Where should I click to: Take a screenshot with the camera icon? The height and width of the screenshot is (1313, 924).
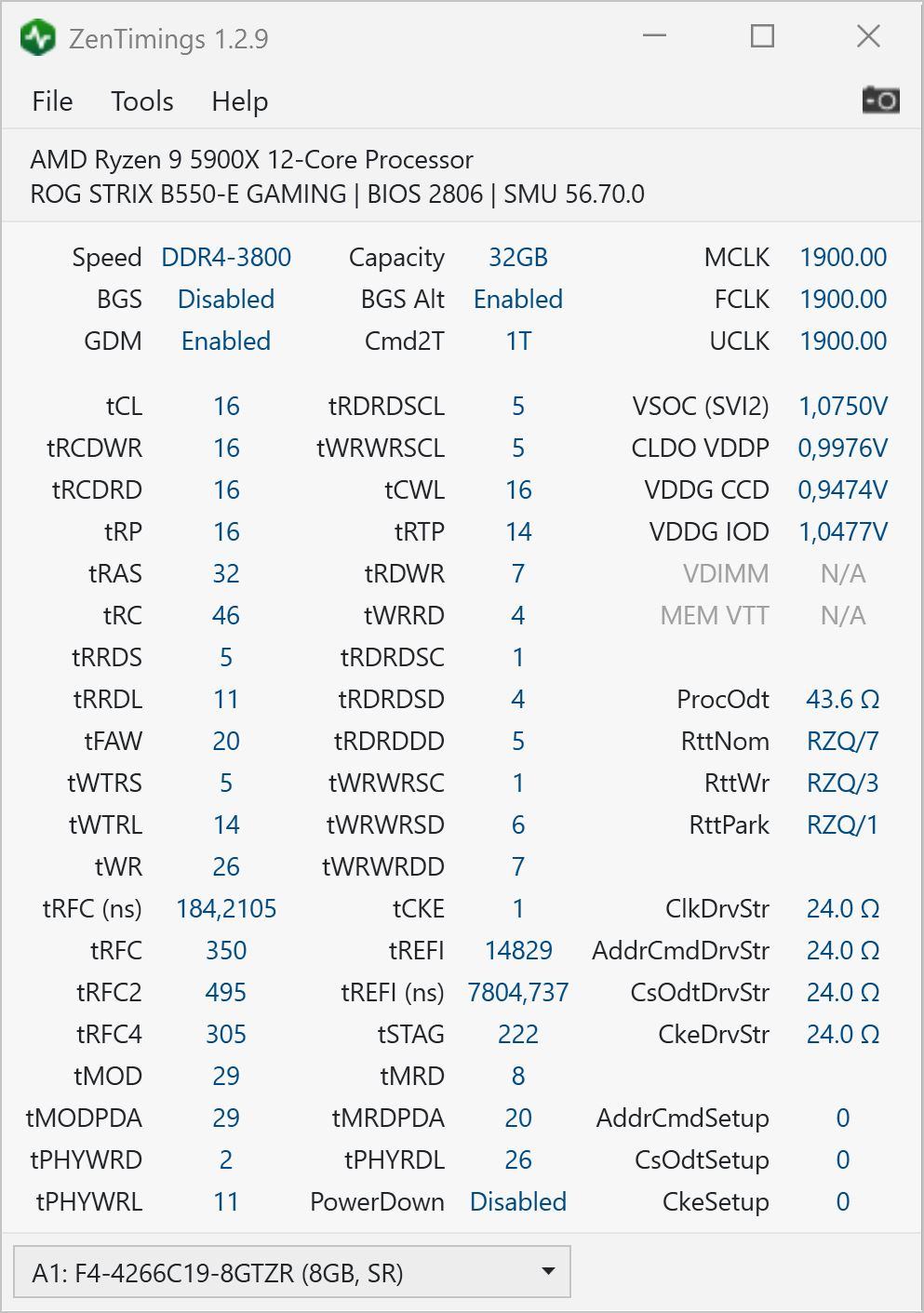[x=880, y=100]
